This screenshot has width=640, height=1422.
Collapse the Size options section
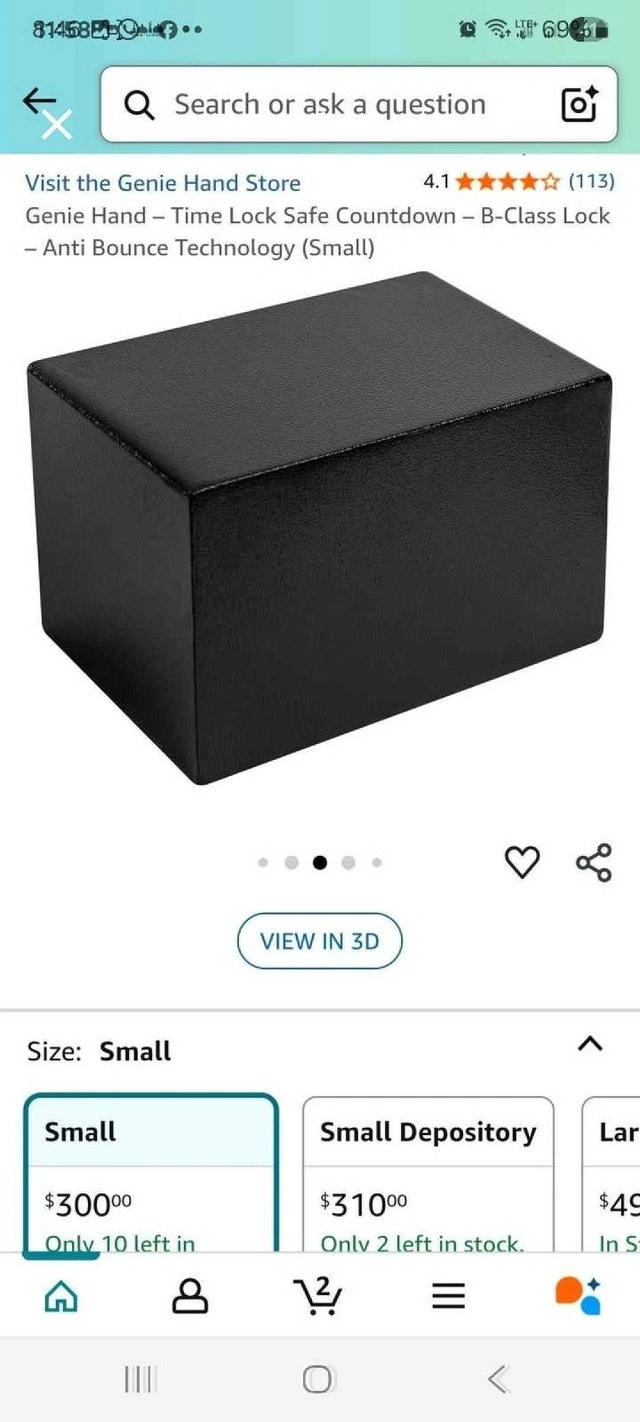tap(590, 1045)
